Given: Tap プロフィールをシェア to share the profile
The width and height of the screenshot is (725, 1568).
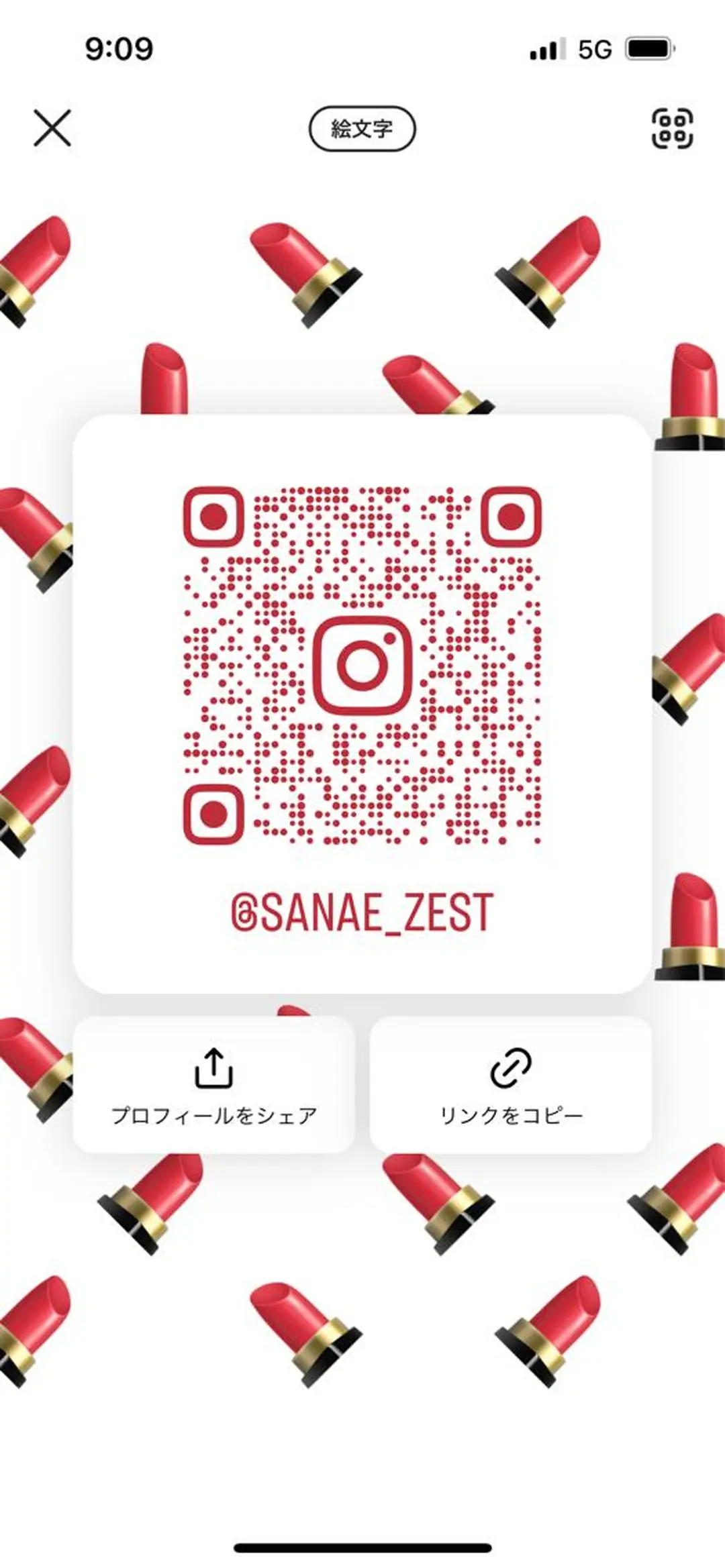Looking at the screenshot, I should [215, 1112].
